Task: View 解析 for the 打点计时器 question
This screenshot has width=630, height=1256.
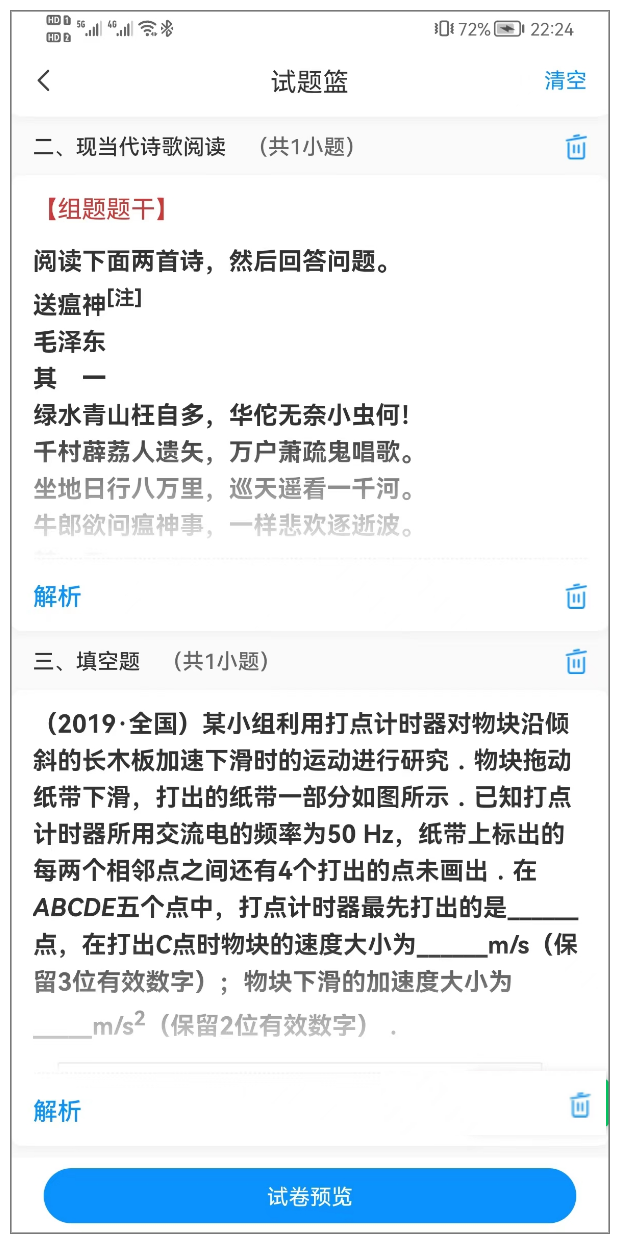Action: click(57, 1111)
